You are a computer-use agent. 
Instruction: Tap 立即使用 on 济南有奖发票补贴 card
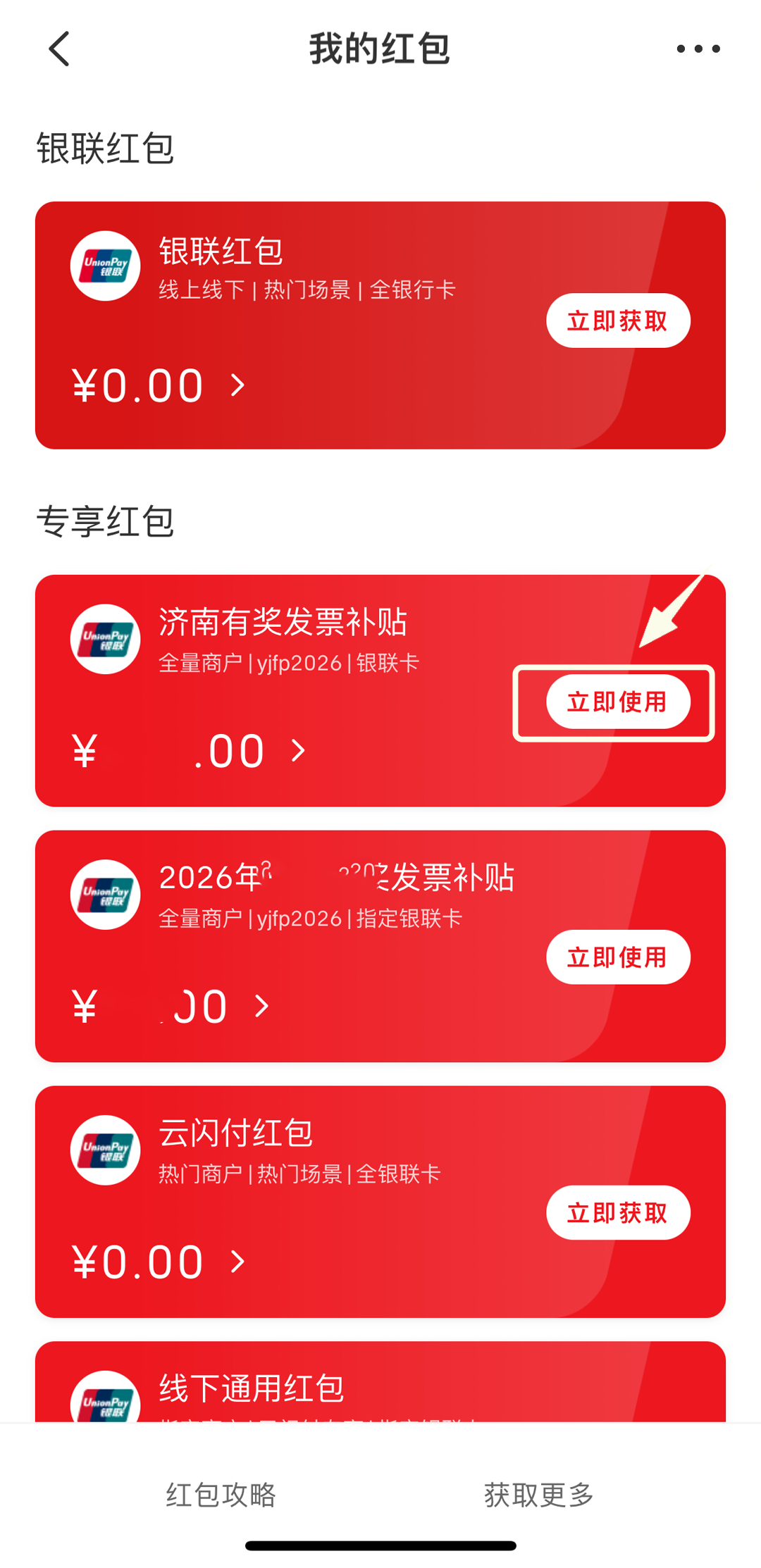click(x=618, y=702)
